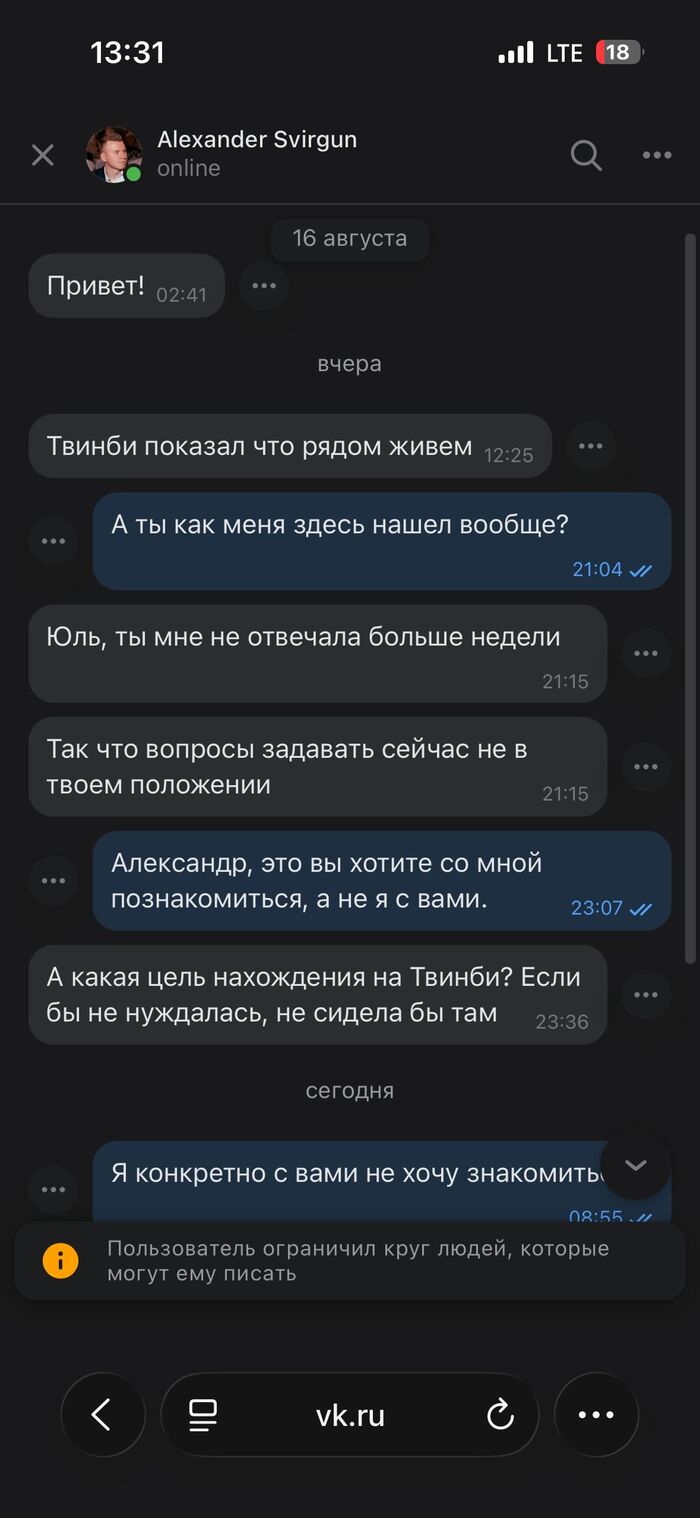Tap the vk.ru address bar
This screenshot has height=1518, width=700.
[x=350, y=1414]
